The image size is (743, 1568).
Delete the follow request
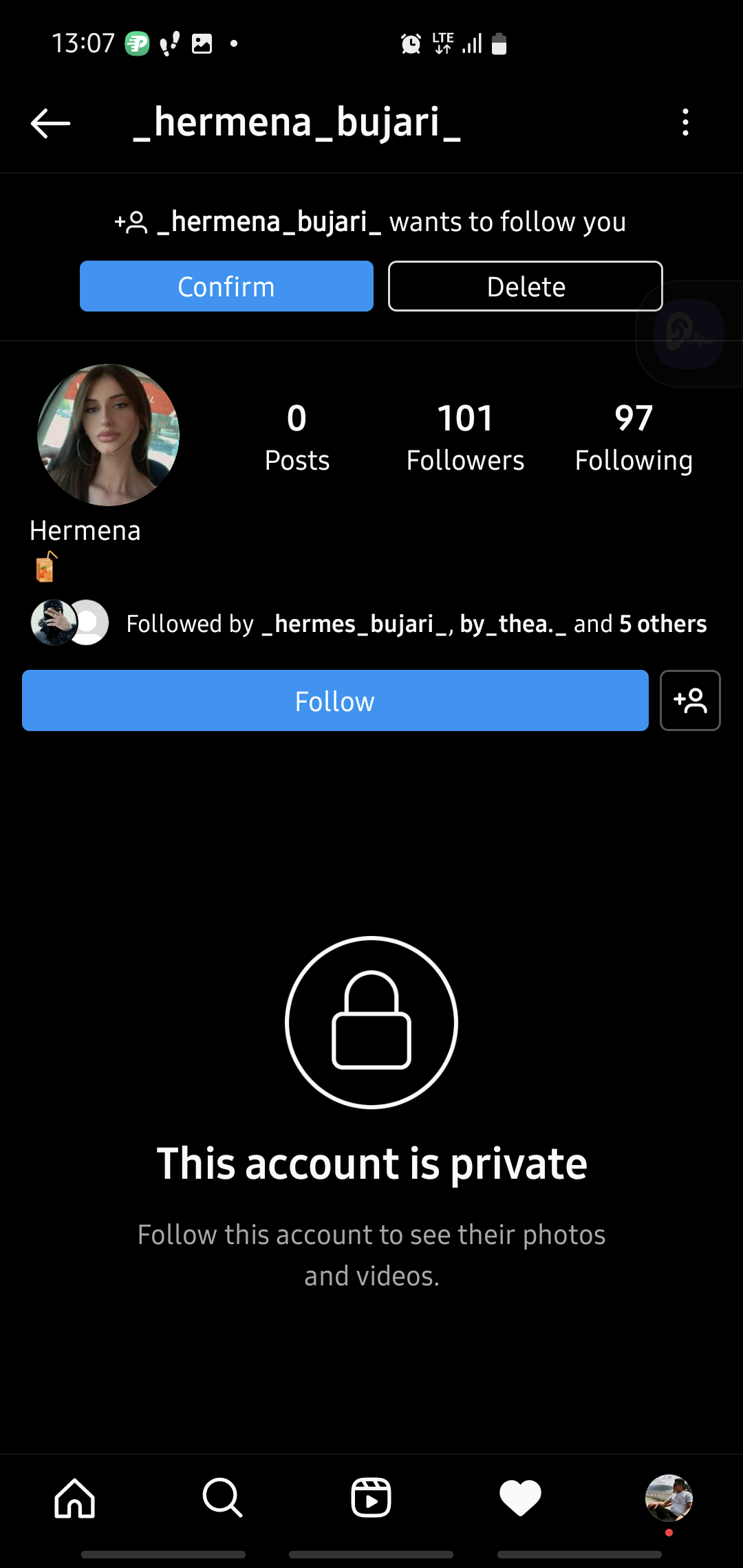(525, 286)
